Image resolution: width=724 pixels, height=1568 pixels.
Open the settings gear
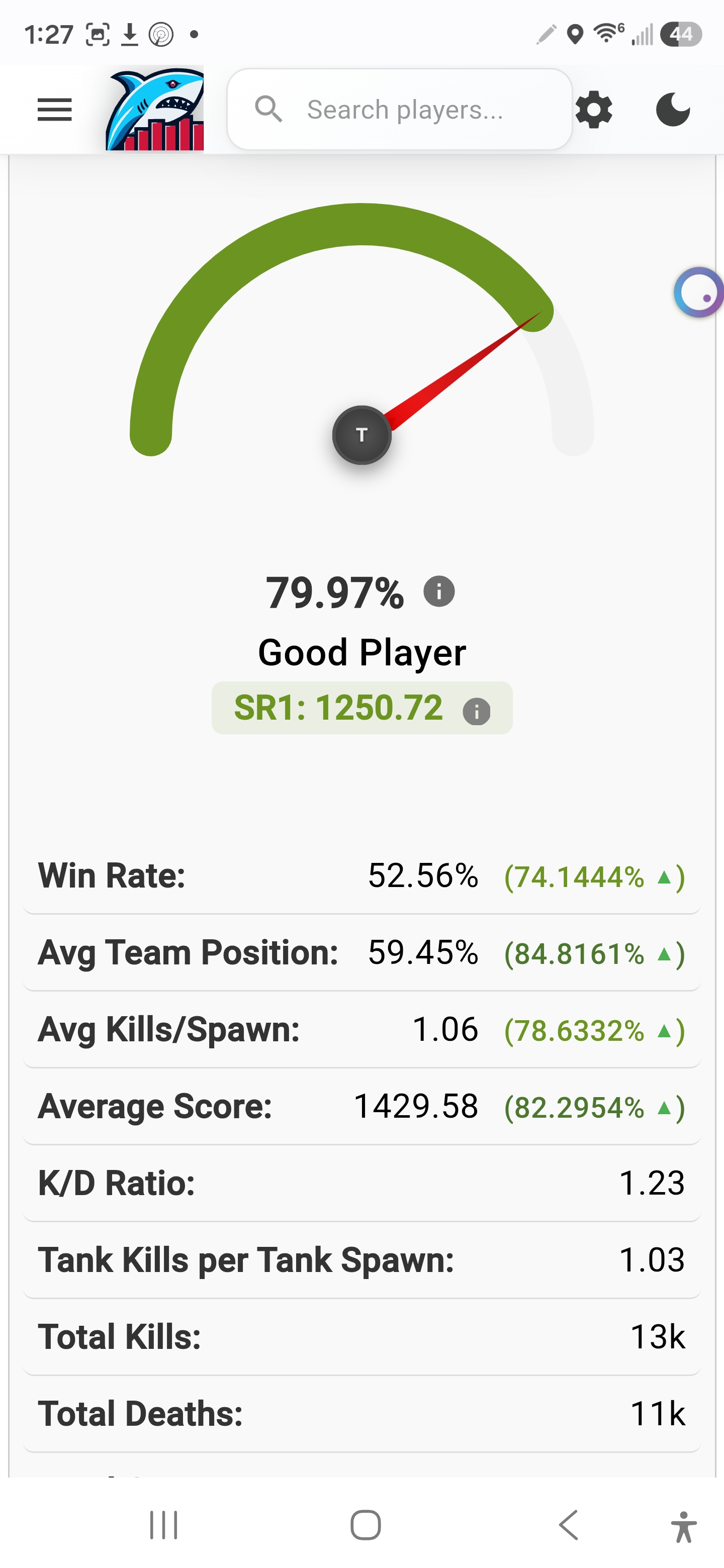coord(594,110)
